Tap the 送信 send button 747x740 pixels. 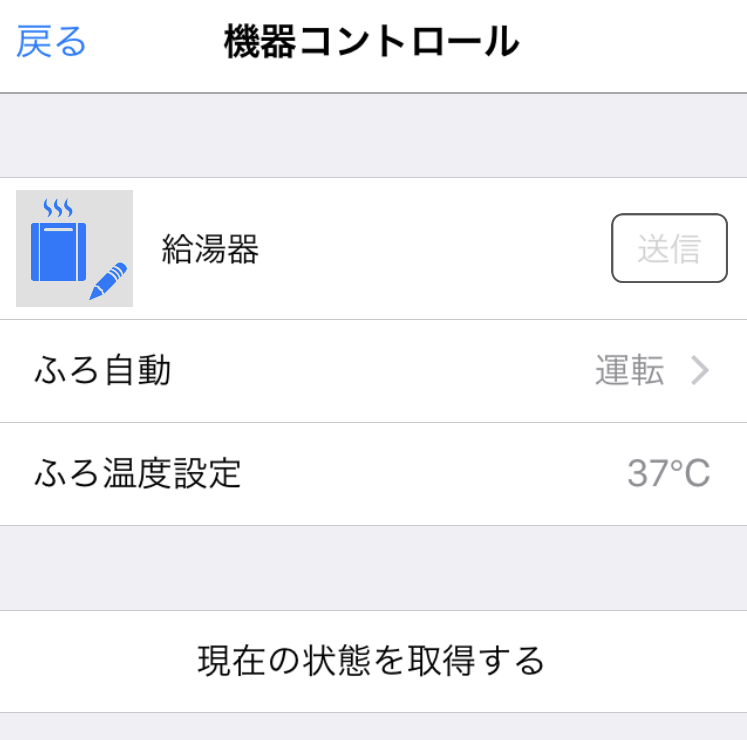(669, 248)
